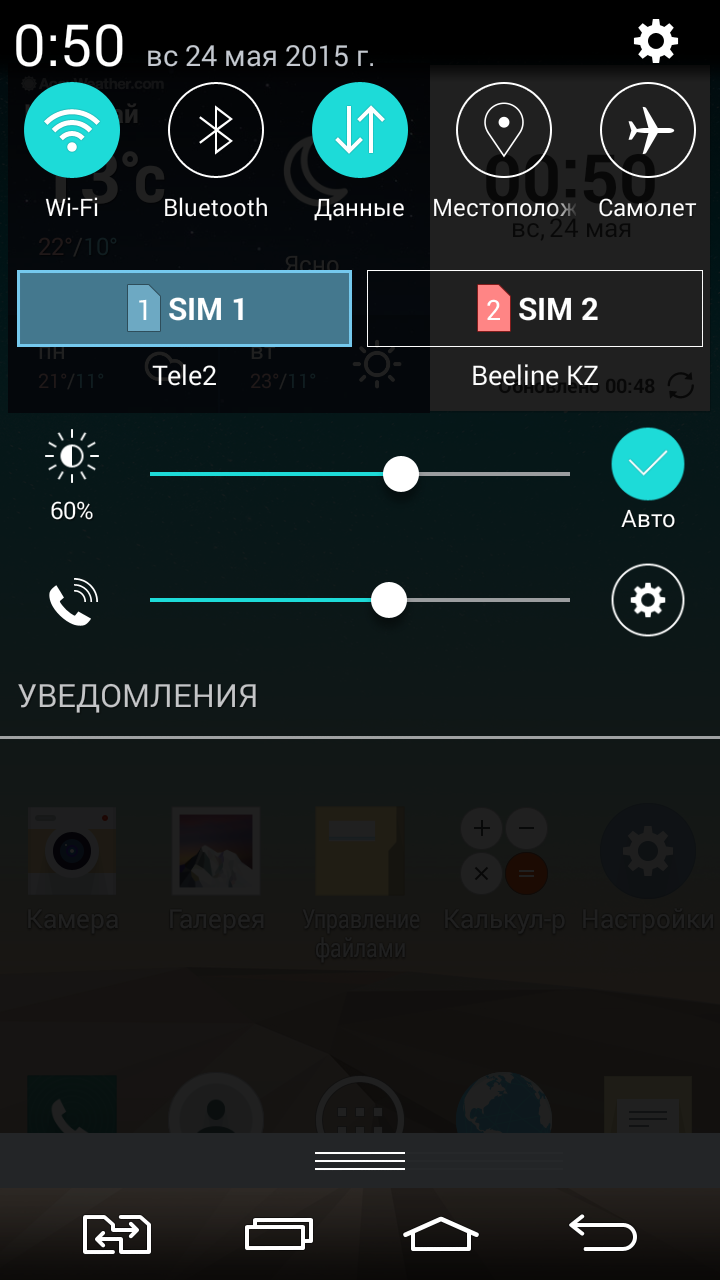Tap the ringtone volume slider
720x1280 pixels.
click(x=360, y=600)
